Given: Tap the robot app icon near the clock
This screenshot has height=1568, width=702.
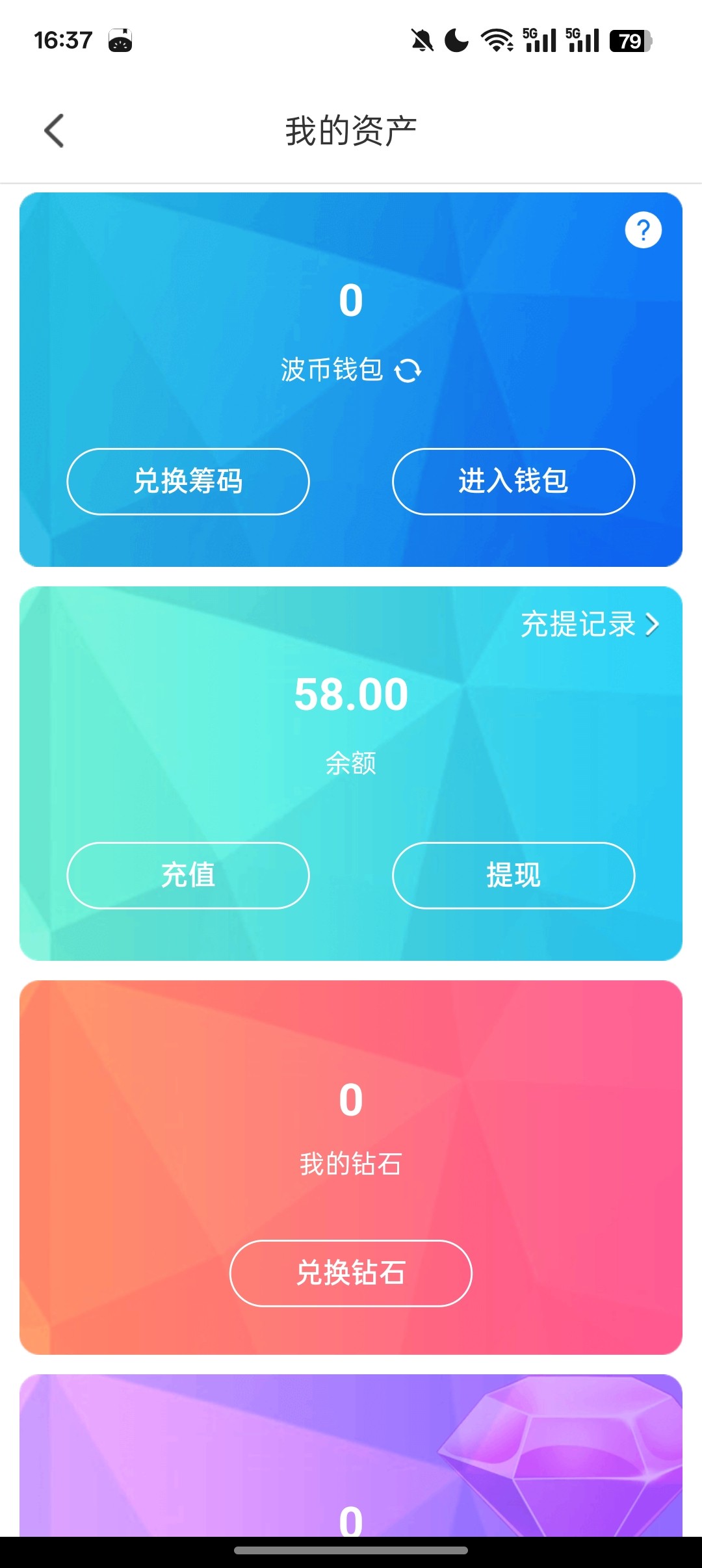Looking at the screenshot, I should 121,41.
